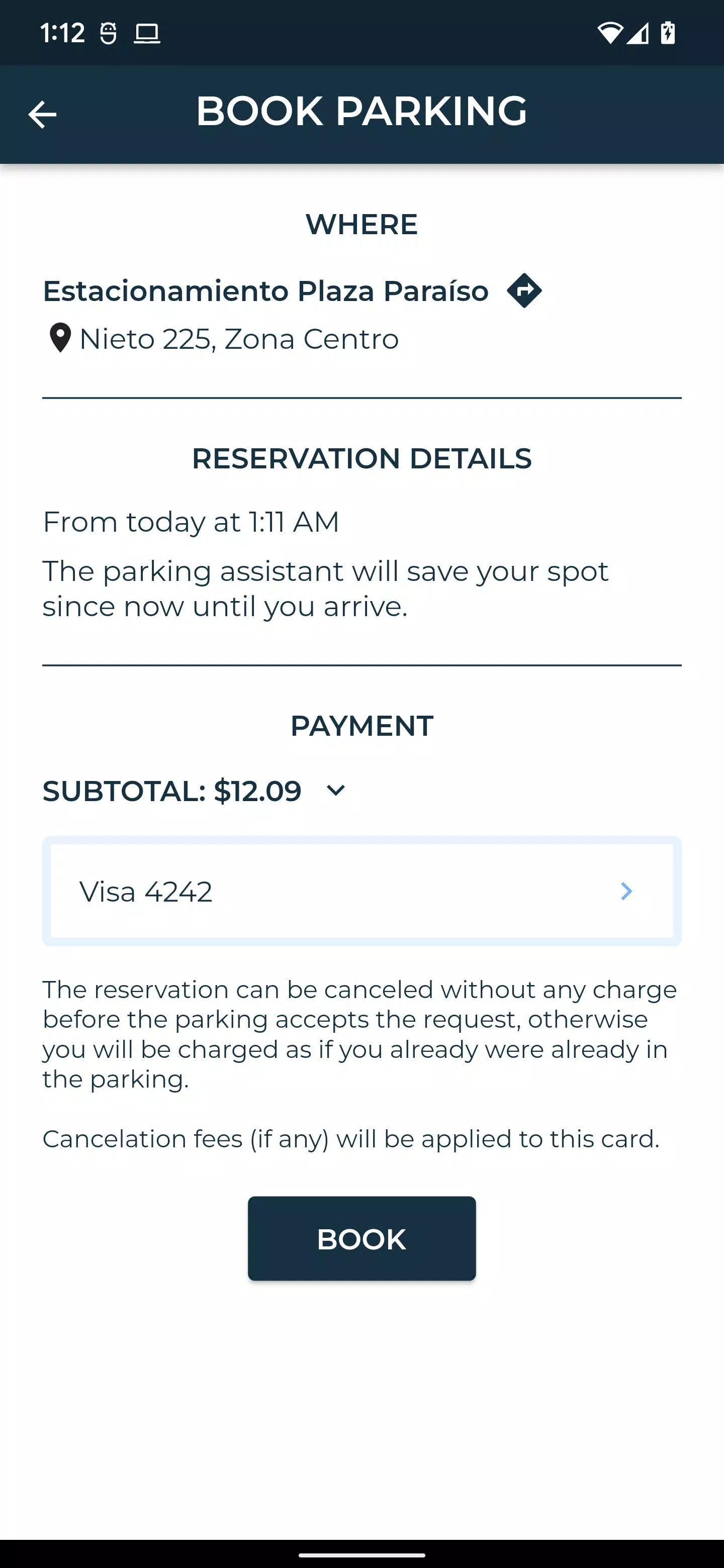Change the Visa 4242 payment method

(x=361, y=891)
